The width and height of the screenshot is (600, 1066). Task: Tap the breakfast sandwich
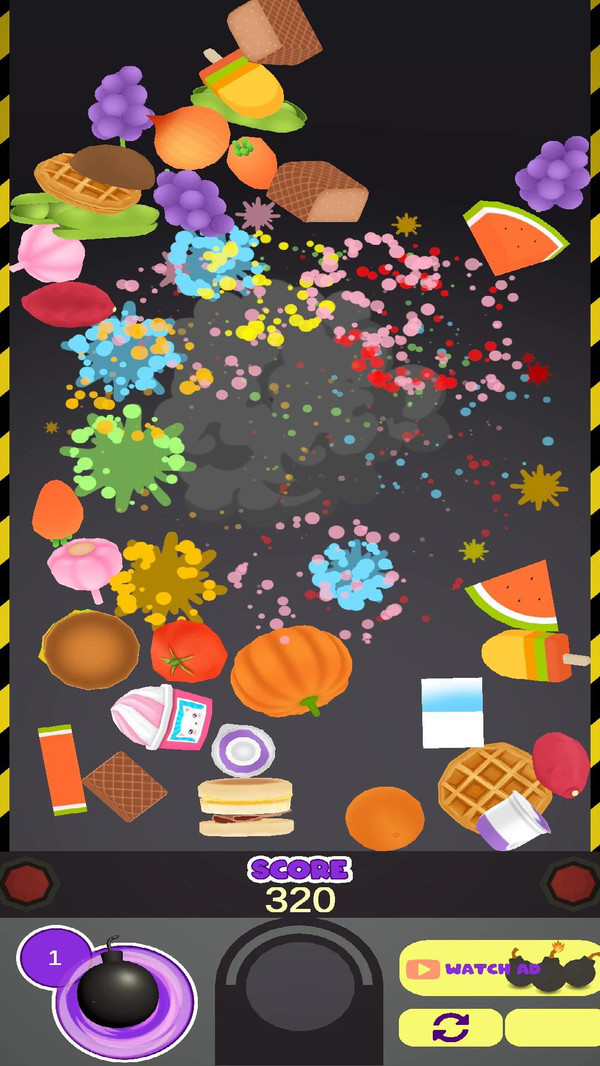pos(246,806)
